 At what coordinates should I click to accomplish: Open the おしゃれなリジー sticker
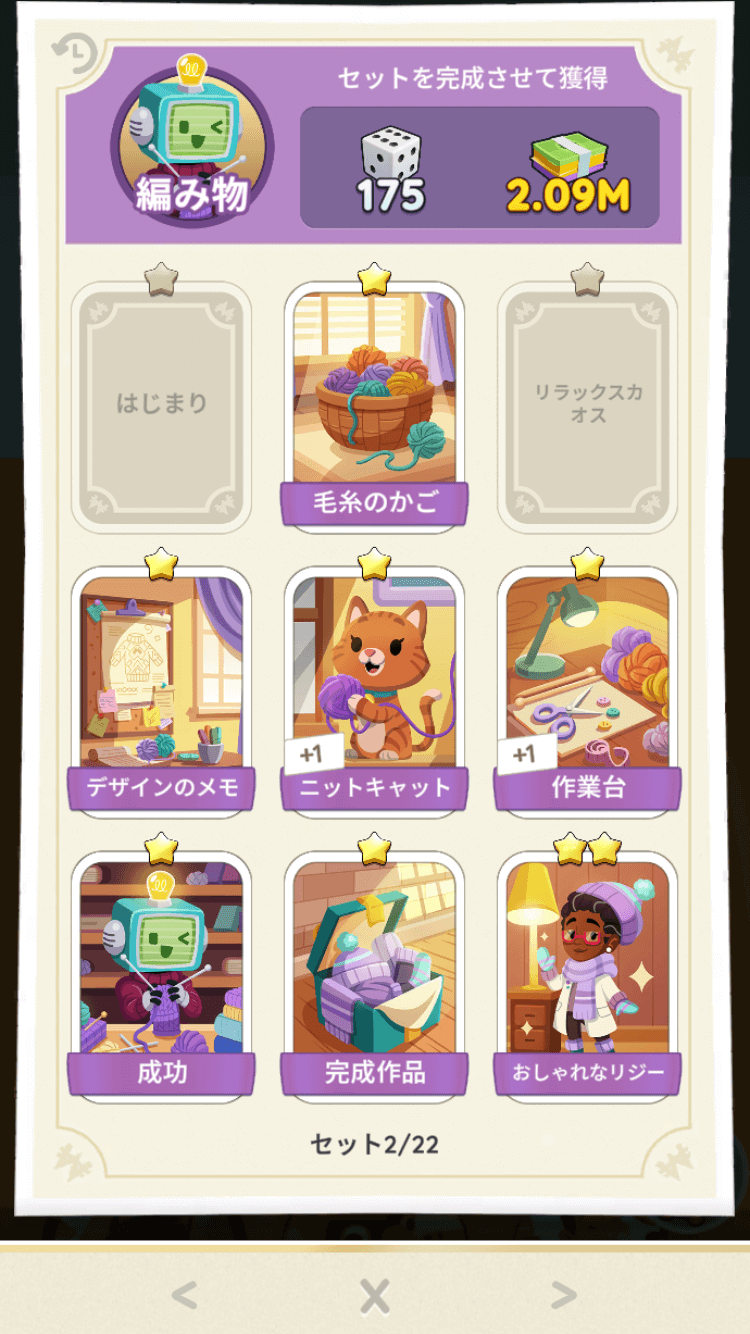click(587, 975)
